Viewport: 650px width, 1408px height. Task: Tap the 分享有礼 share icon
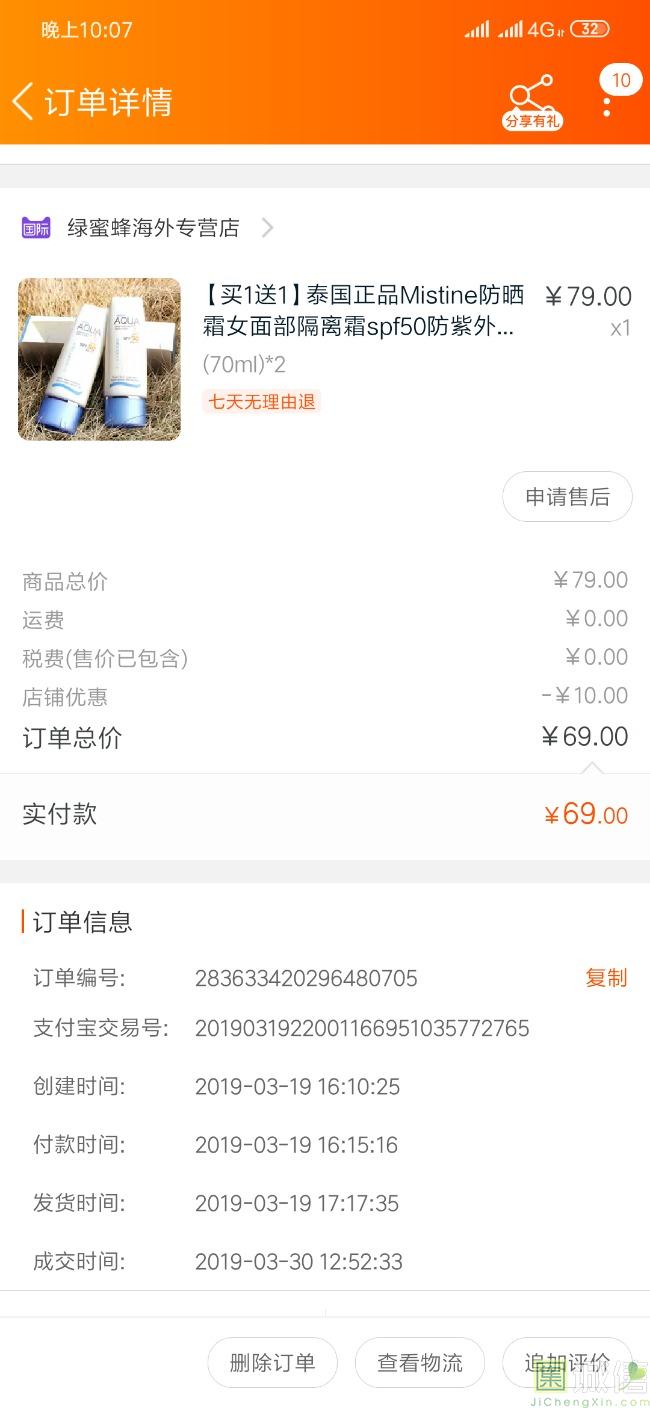pyautogui.click(x=531, y=101)
